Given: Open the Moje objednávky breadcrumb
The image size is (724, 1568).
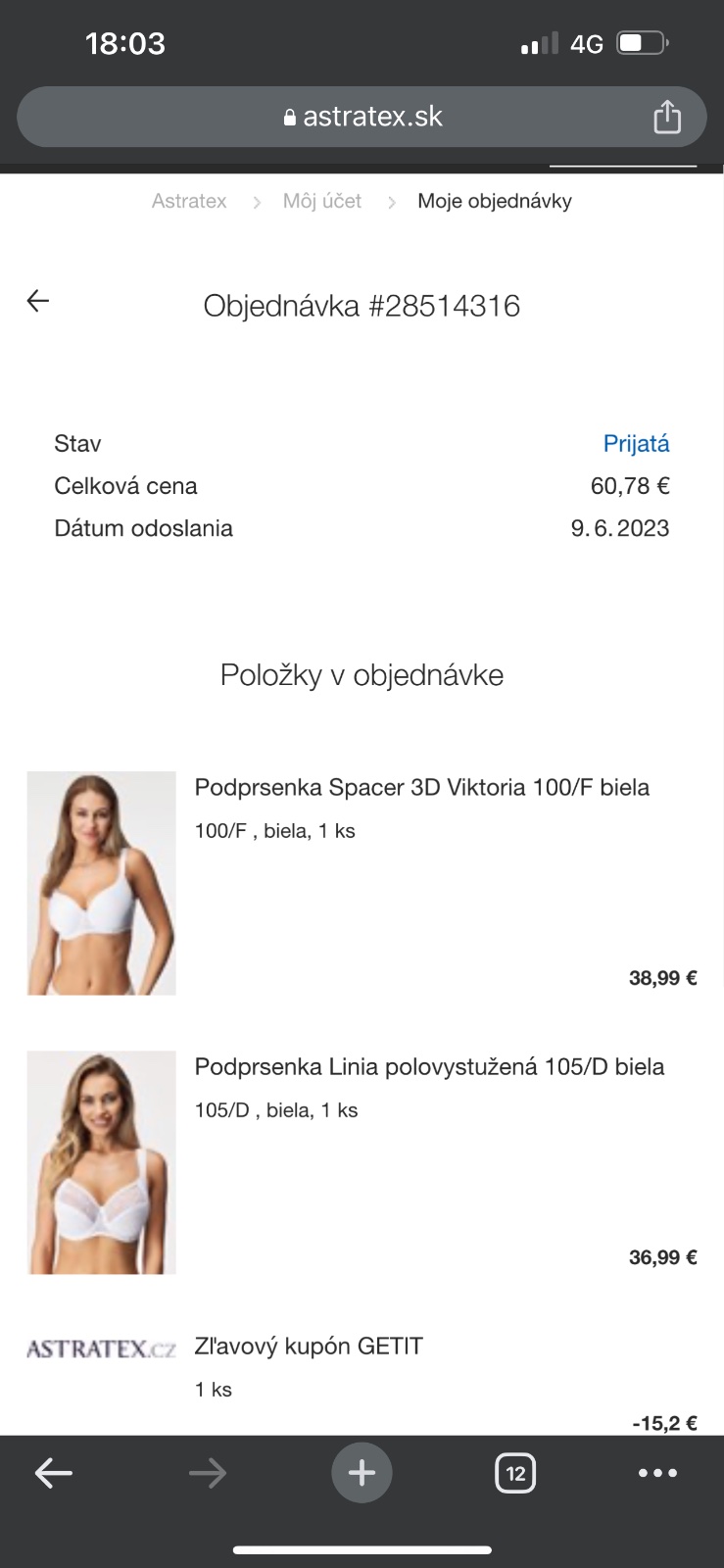Looking at the screenshot, I should [x=494, y=201].
